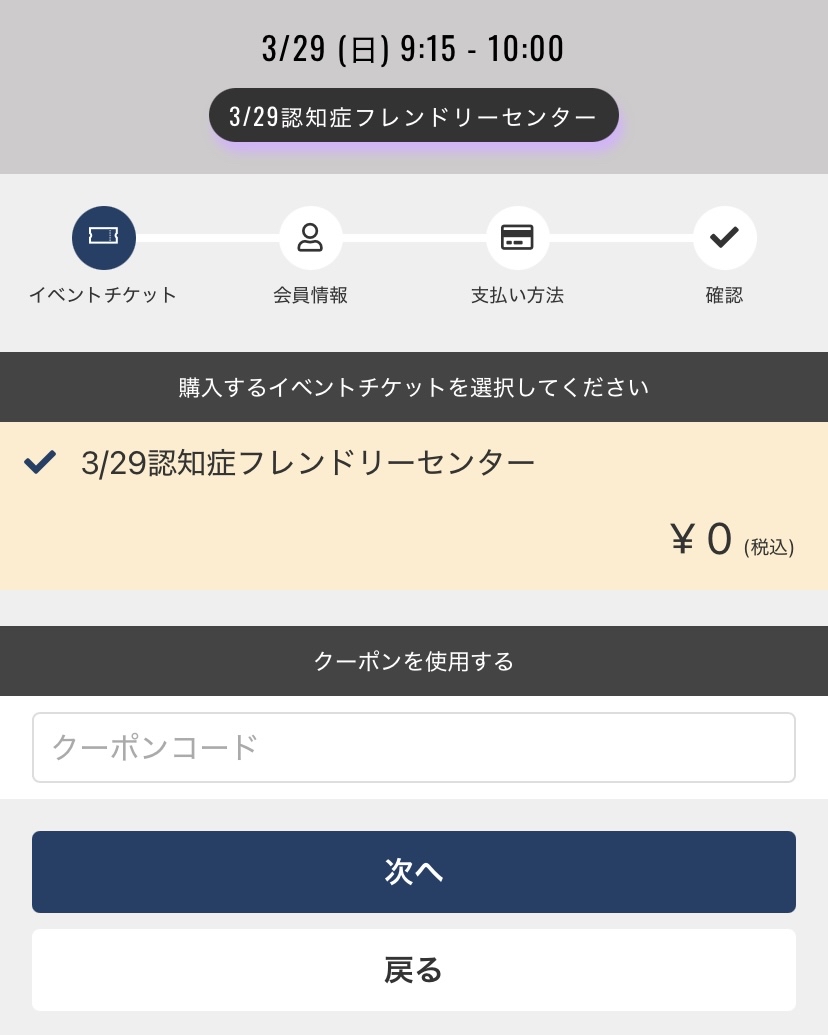Screen dimensions: 828x1035
Task: Expand the event details badge at top
Action: pos(414,115)
